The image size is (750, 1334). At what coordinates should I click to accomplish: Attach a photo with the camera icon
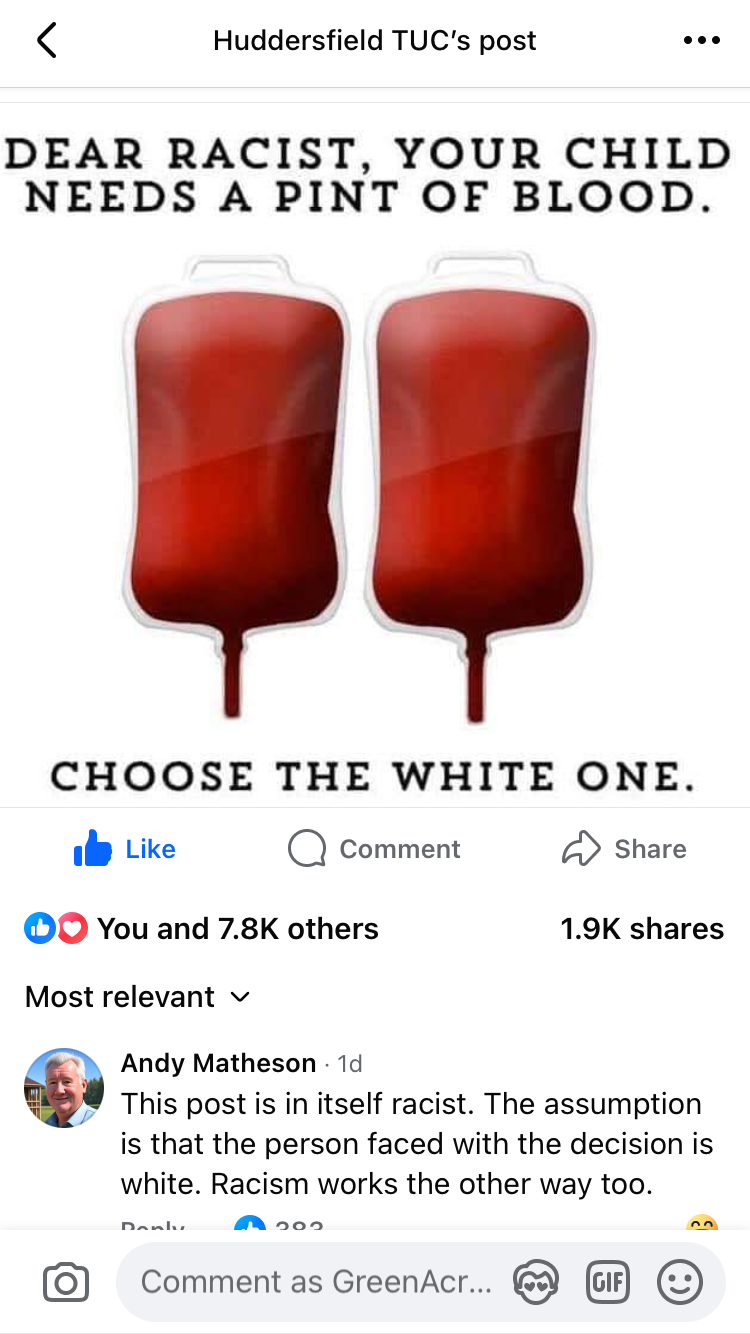pos(66,1282)
